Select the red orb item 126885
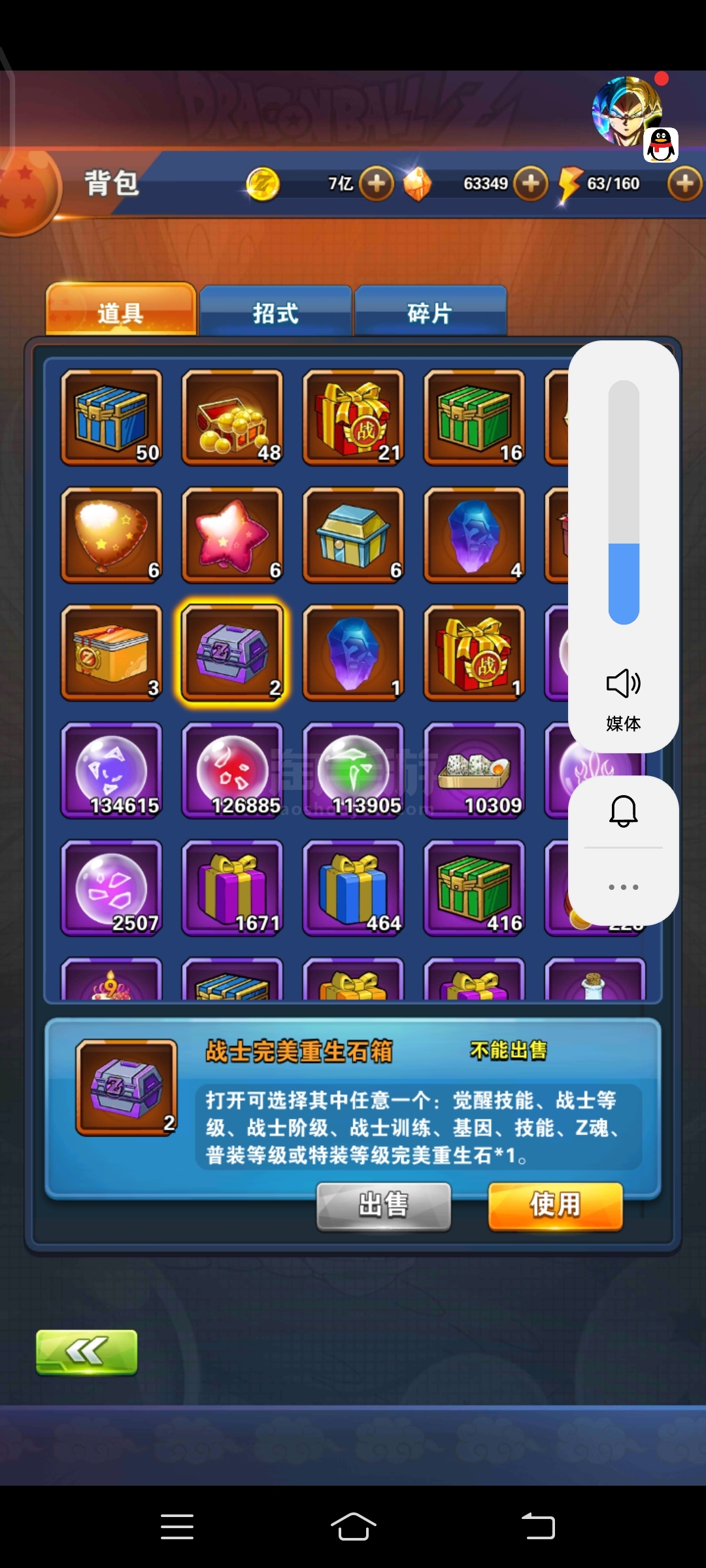Image resolution: width=706 pixels, height=1568 pixels. pyautogui.click(x=233, y=770)
